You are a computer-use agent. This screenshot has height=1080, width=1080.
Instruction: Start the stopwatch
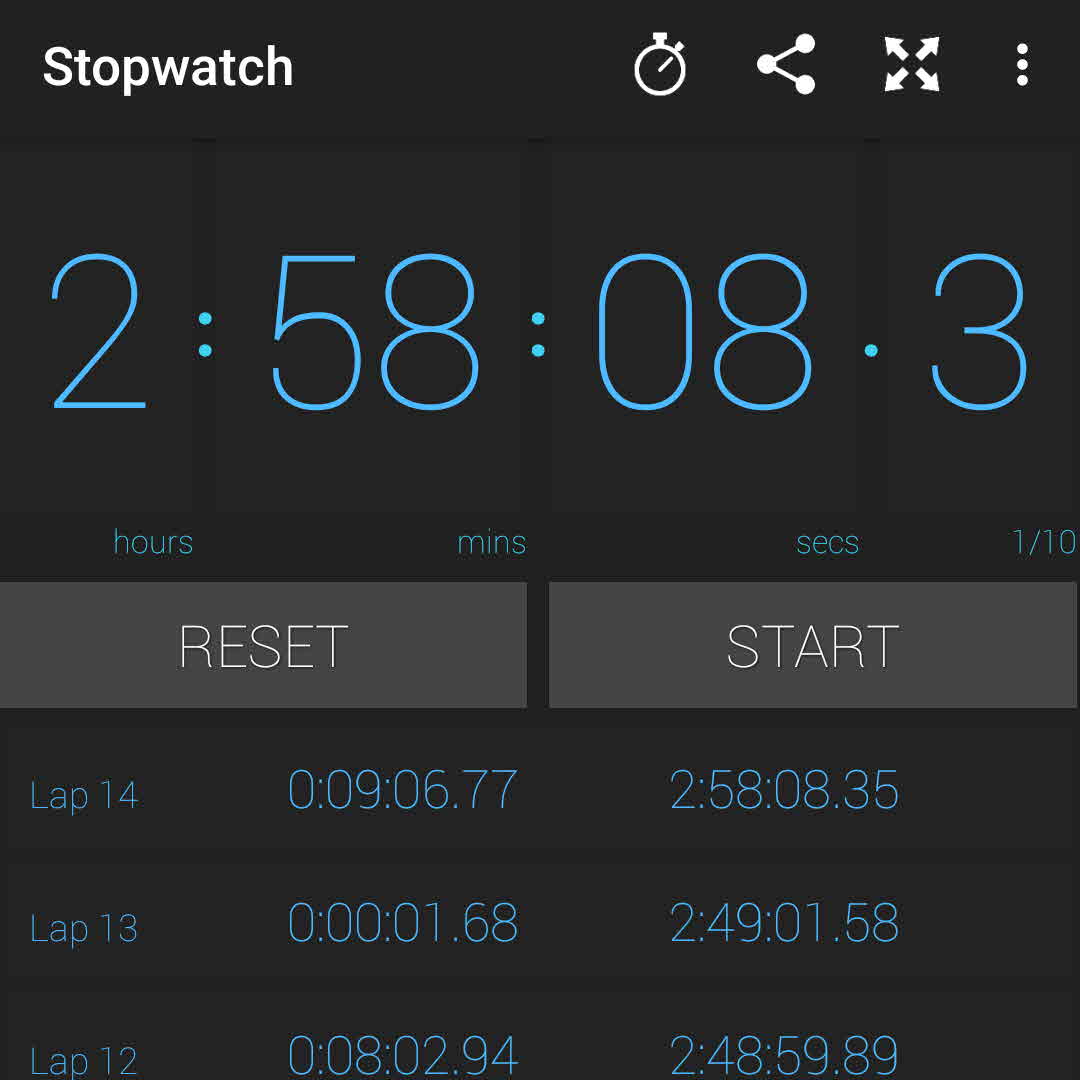814,645
